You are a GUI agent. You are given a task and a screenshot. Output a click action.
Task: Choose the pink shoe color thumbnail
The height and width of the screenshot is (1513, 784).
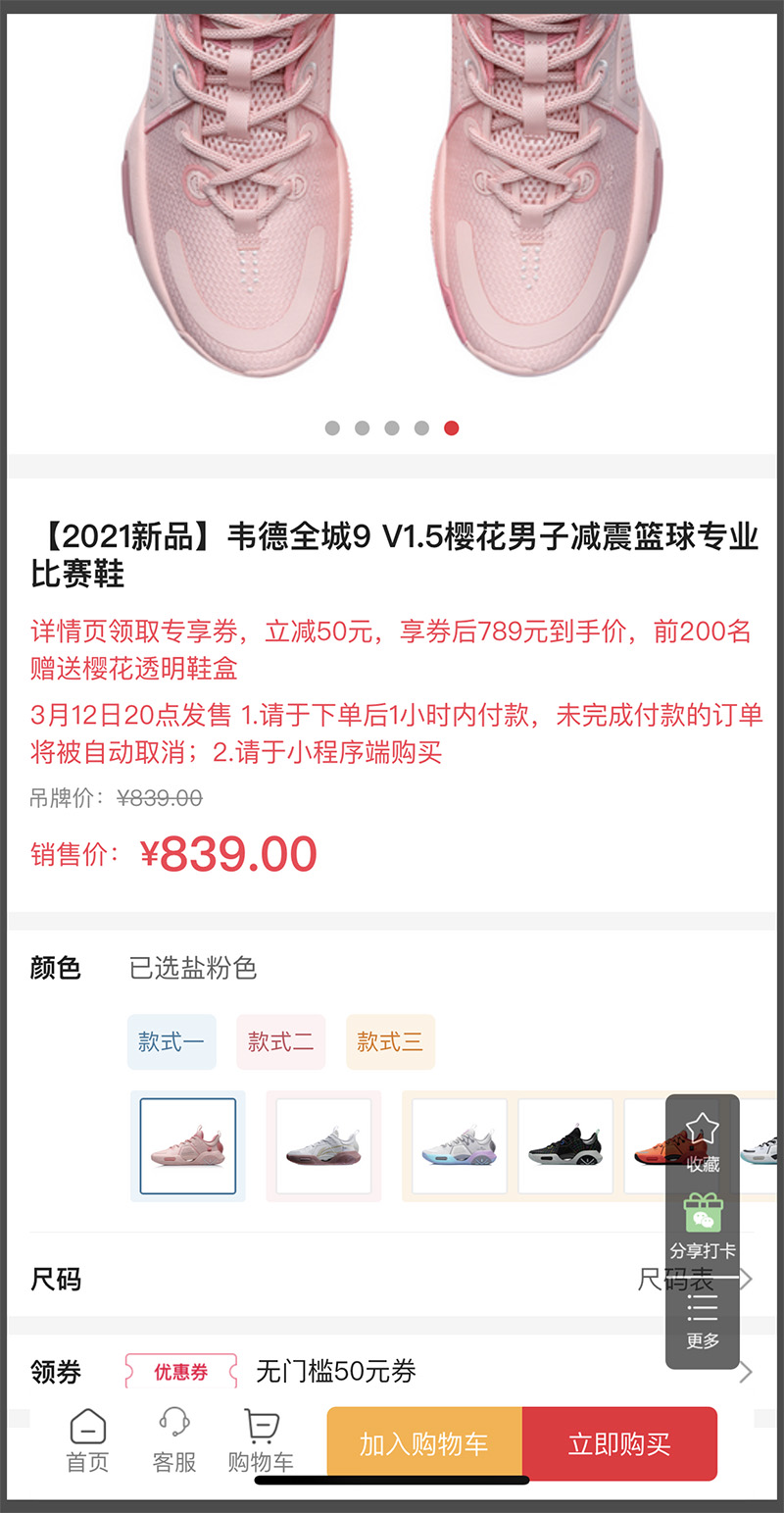click(188, 1146)
